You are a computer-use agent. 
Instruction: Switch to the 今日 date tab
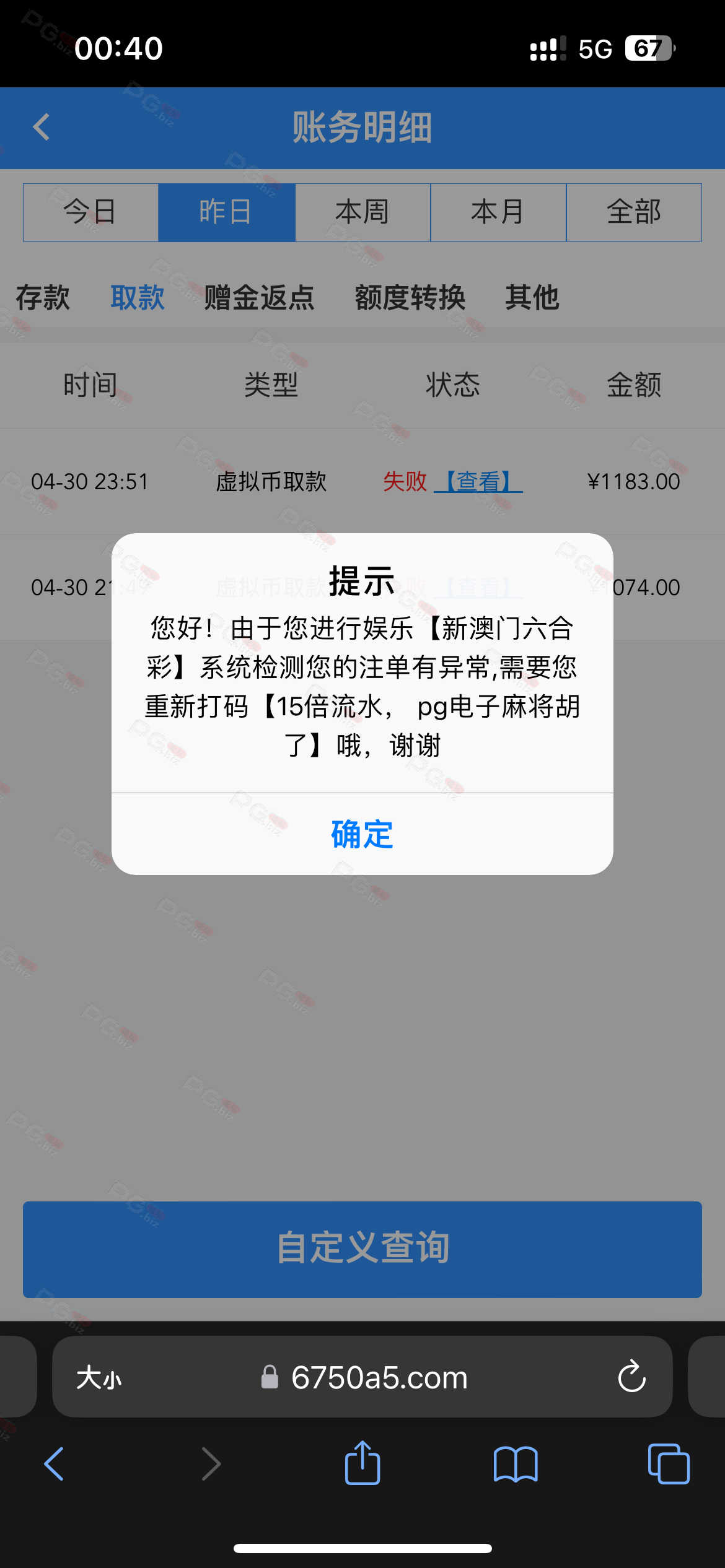(90, 212)
